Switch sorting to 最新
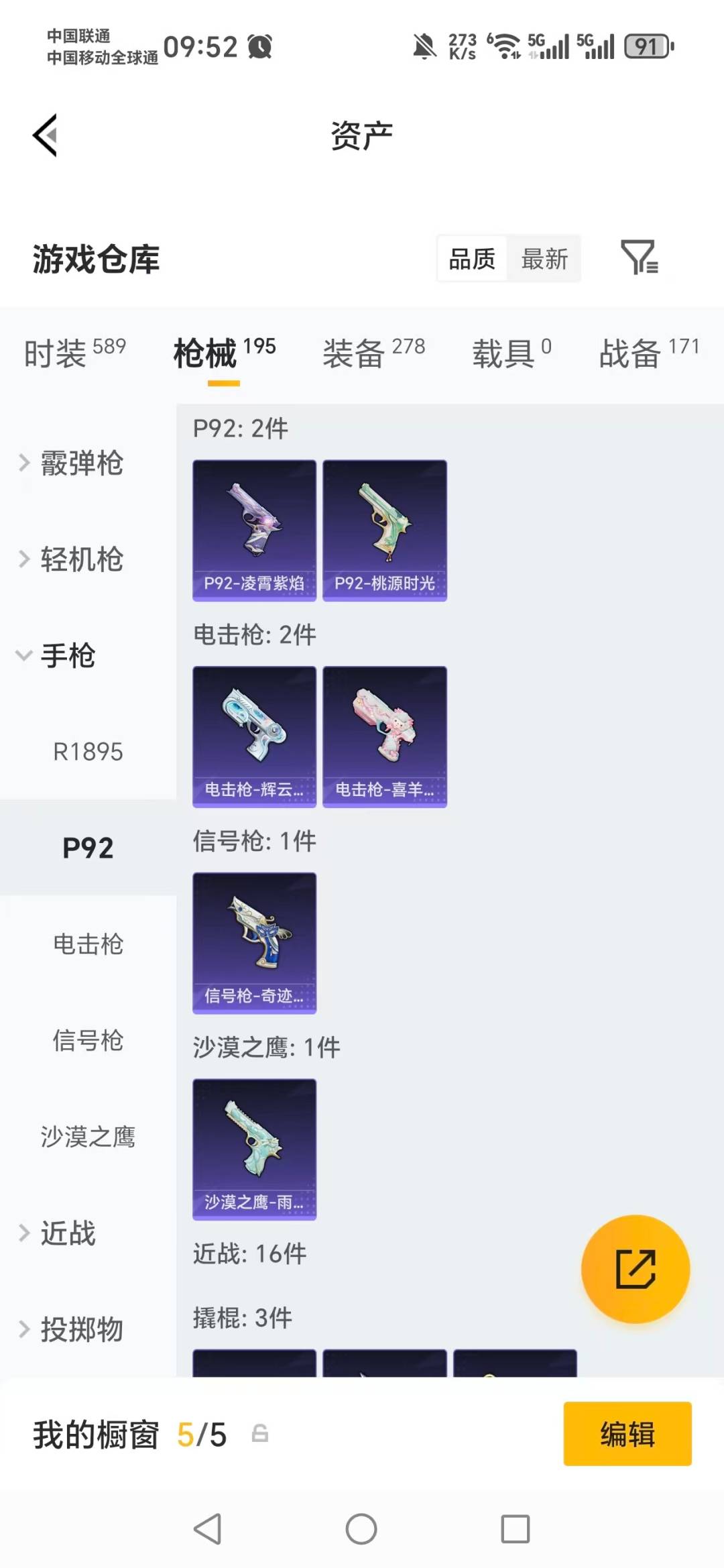The width and height of the screenshot is (724, 1568). pos(545,258)
